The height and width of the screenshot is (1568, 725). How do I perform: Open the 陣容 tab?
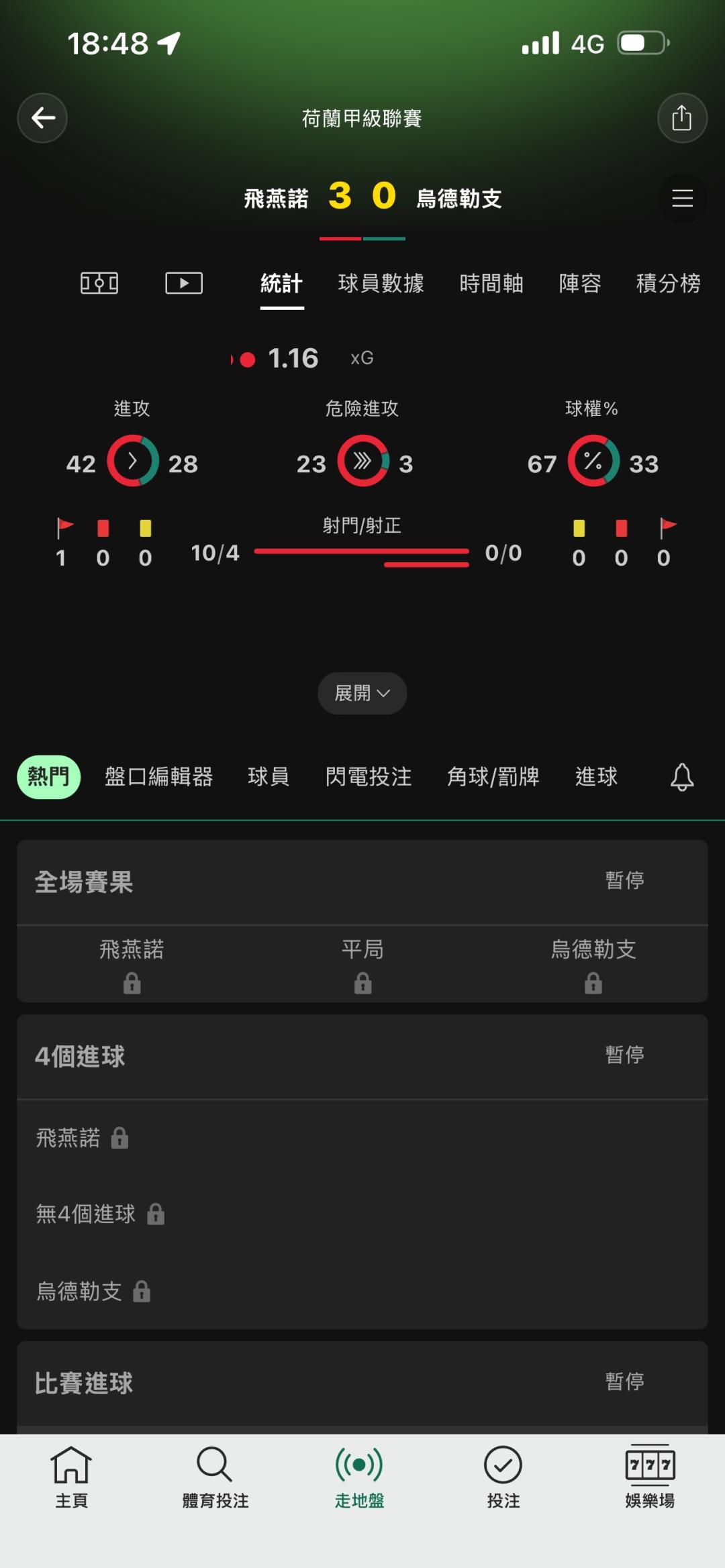(580, 283)
